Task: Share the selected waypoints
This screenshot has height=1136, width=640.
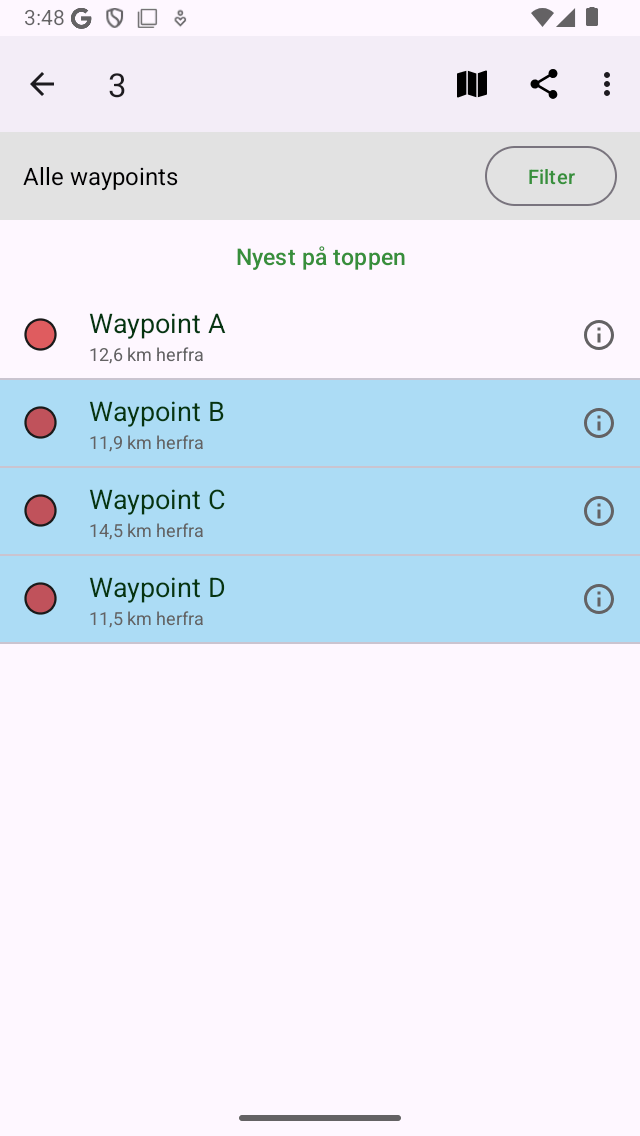Action: (544, 85)
